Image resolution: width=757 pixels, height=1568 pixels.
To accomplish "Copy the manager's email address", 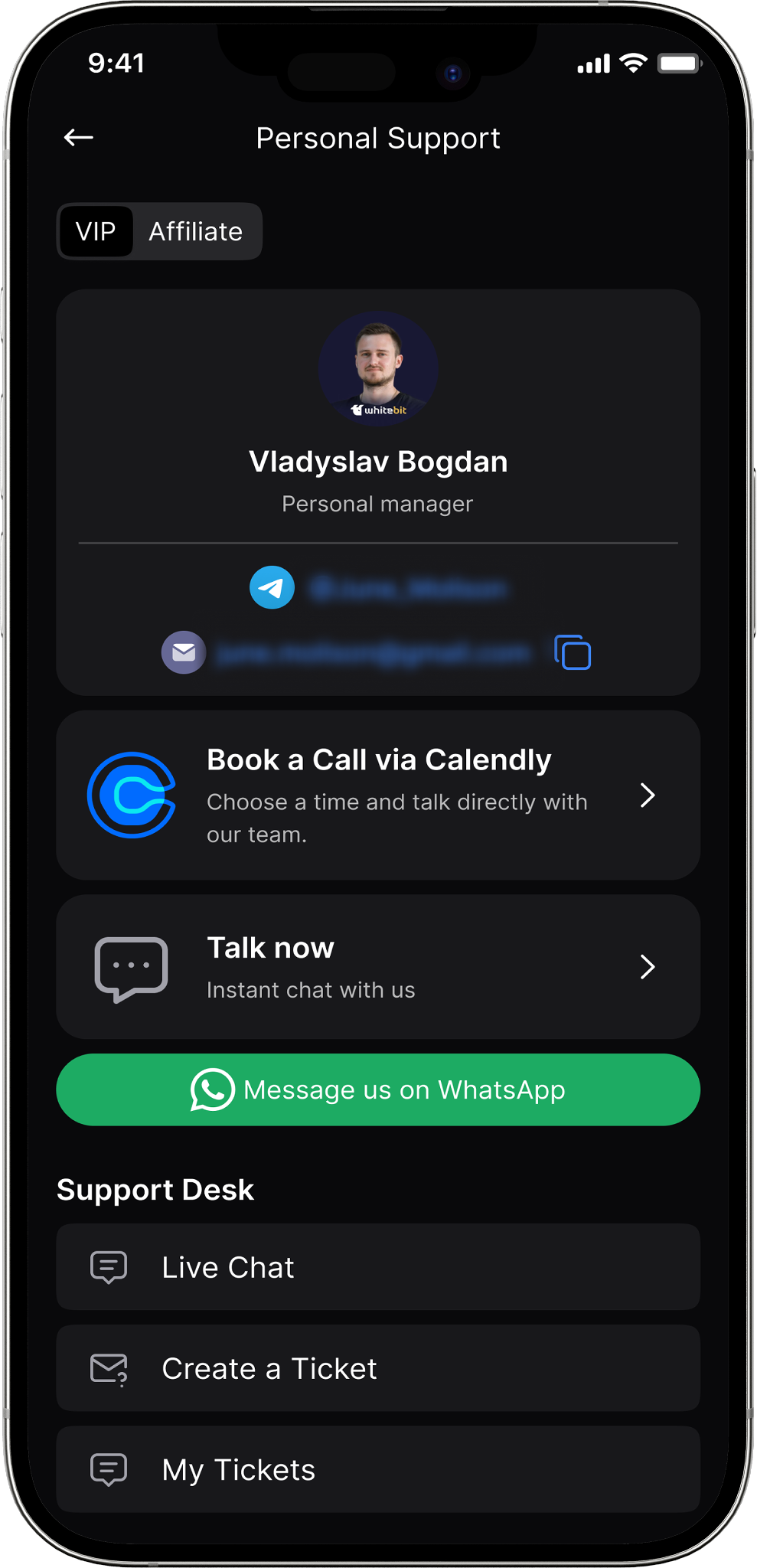I will [x=573, y=652].
